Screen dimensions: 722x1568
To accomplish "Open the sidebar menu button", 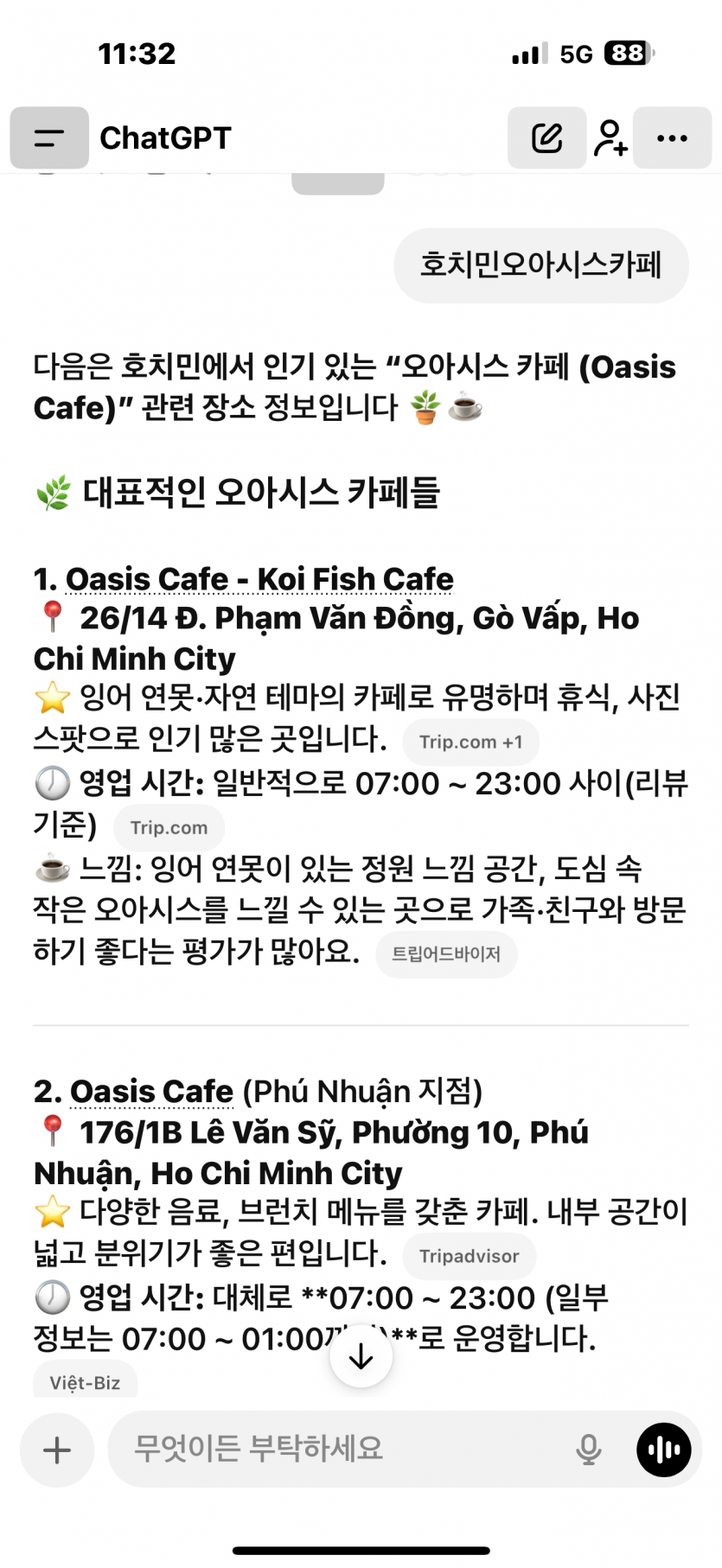I will click(49, 138).
